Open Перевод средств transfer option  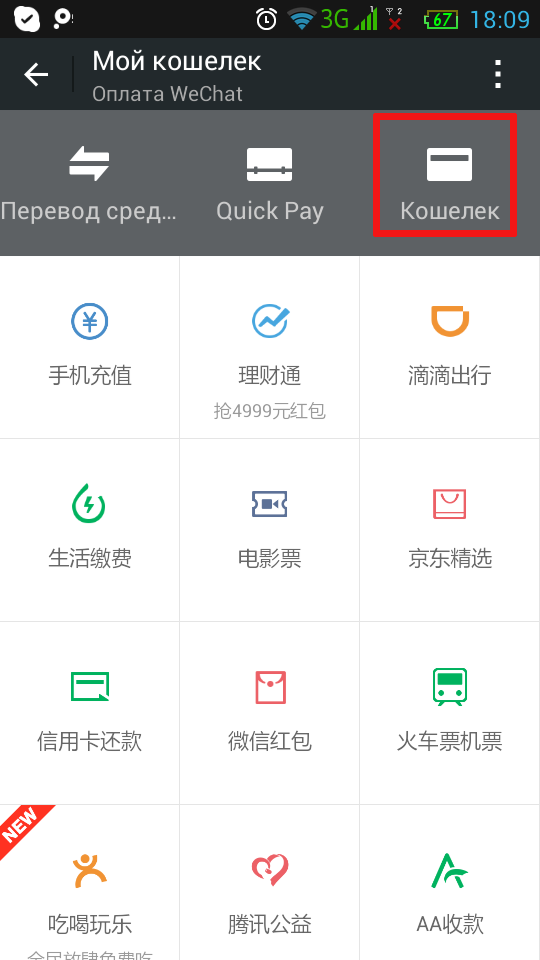90,183
